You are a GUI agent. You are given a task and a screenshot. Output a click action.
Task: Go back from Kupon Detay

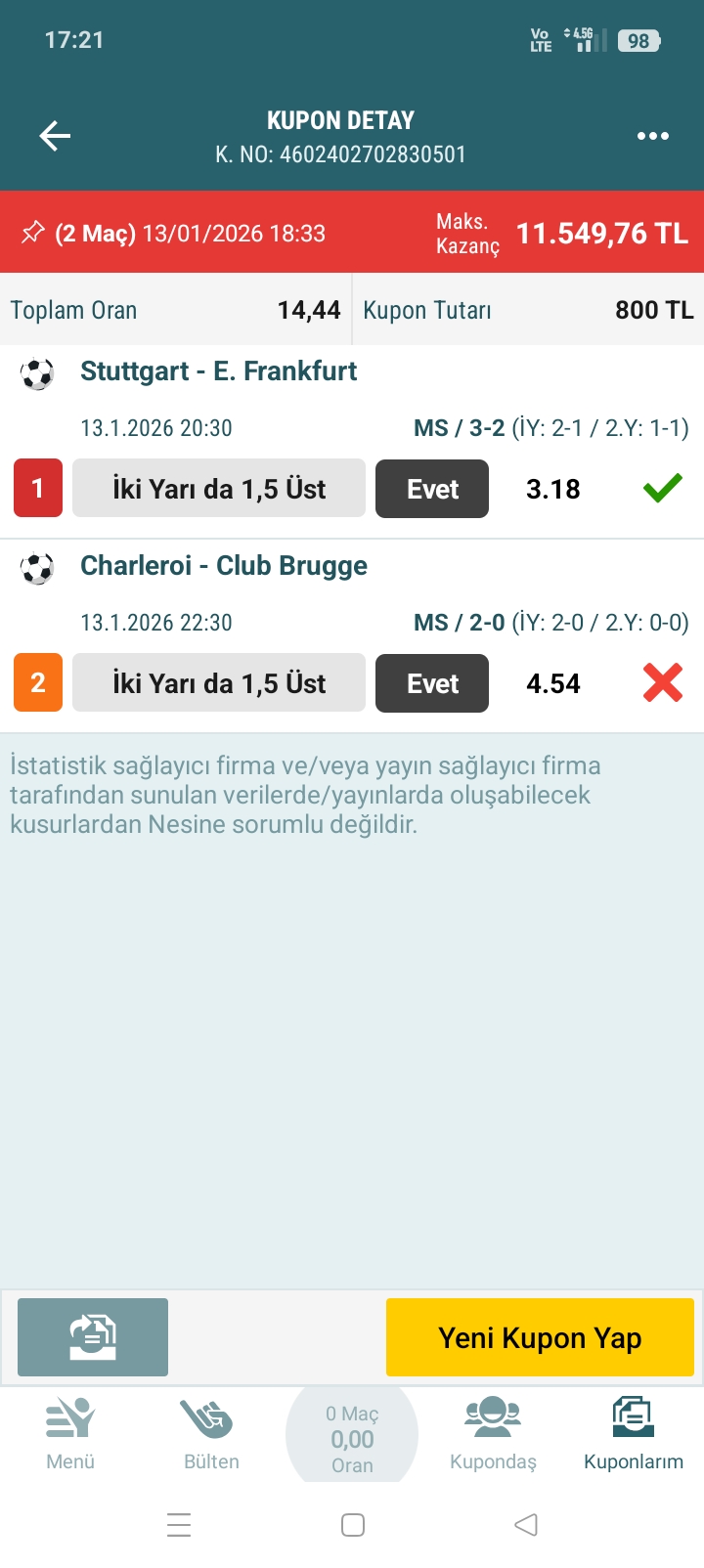coord(55,136)
